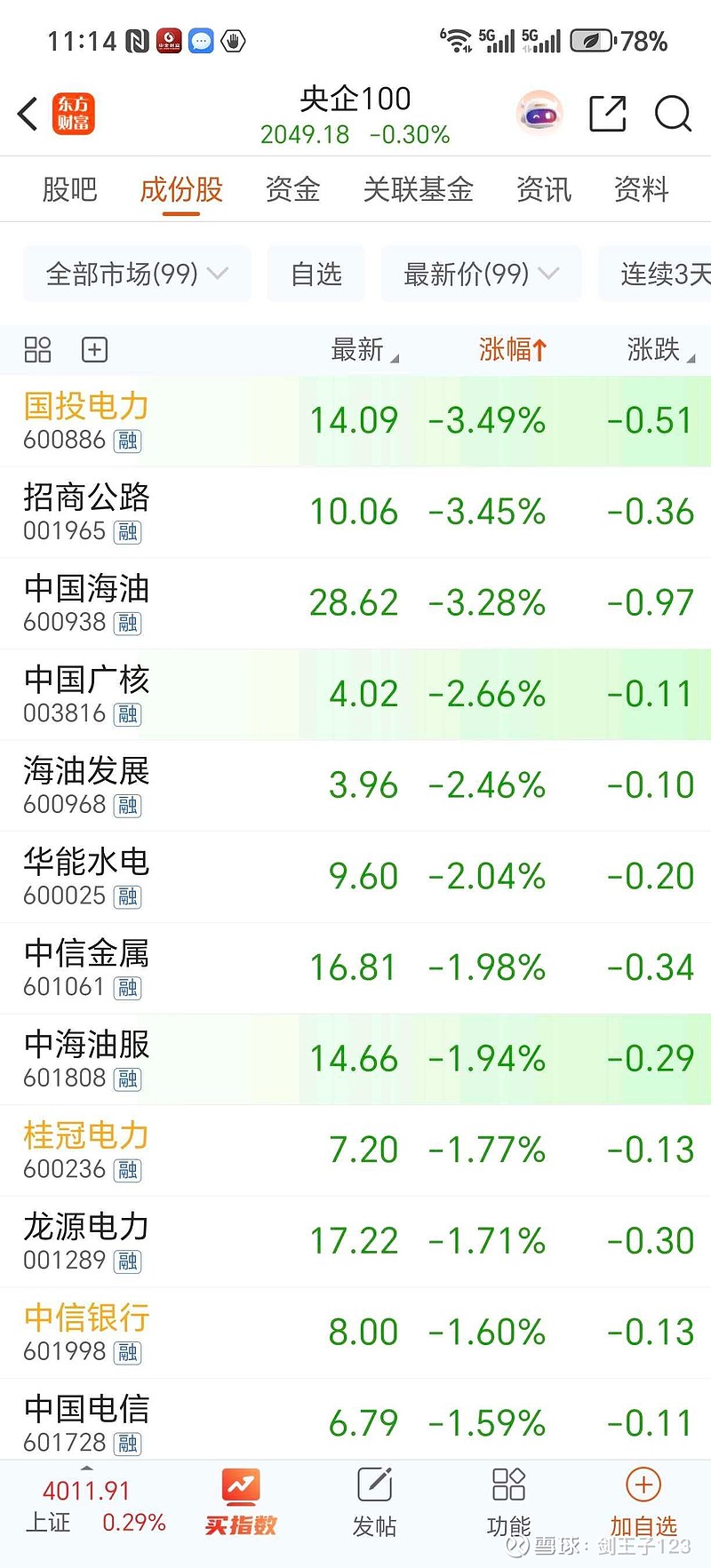Open the search magnifier icon
Screen dimensions: 711x1568
(x=673, y=114)
